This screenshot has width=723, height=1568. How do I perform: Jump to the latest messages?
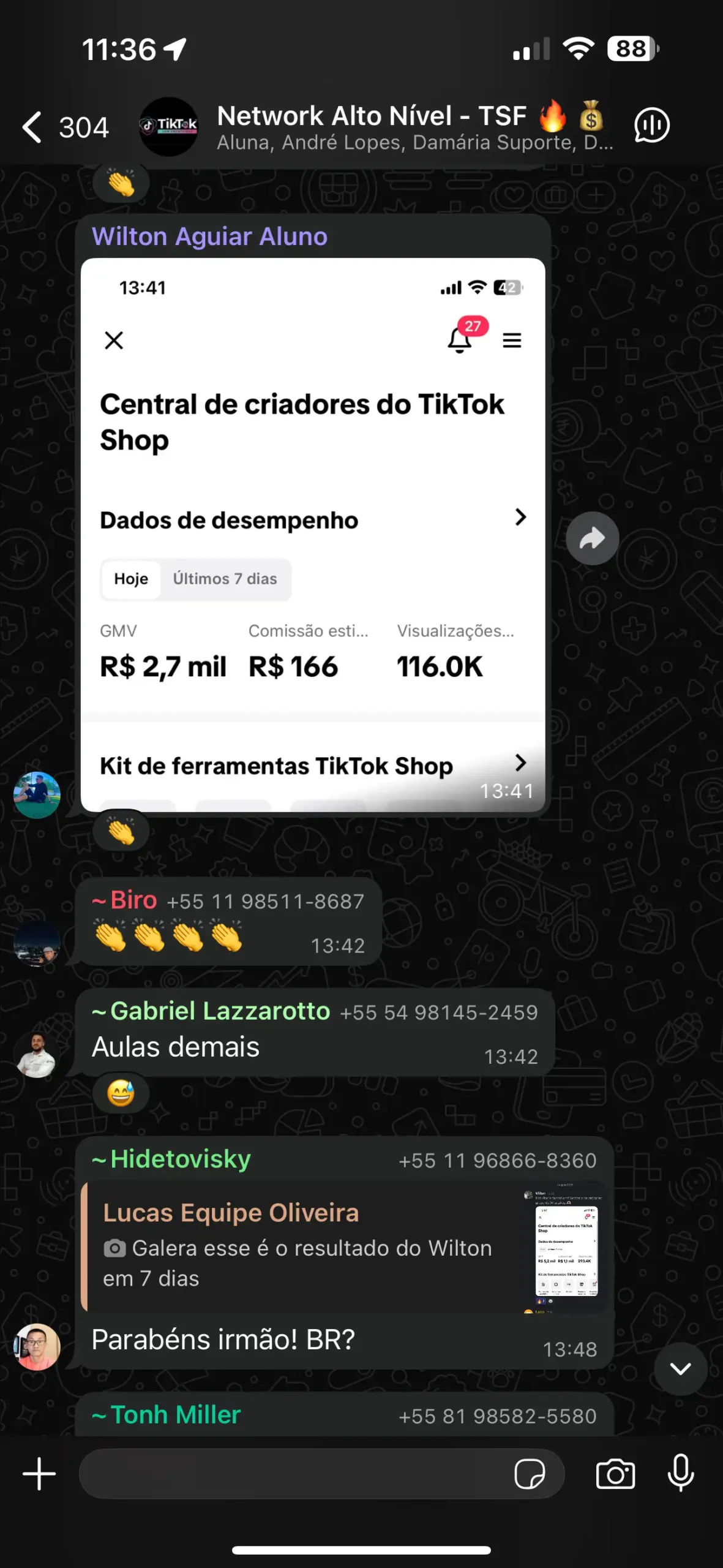click(x=680, y=1368)
